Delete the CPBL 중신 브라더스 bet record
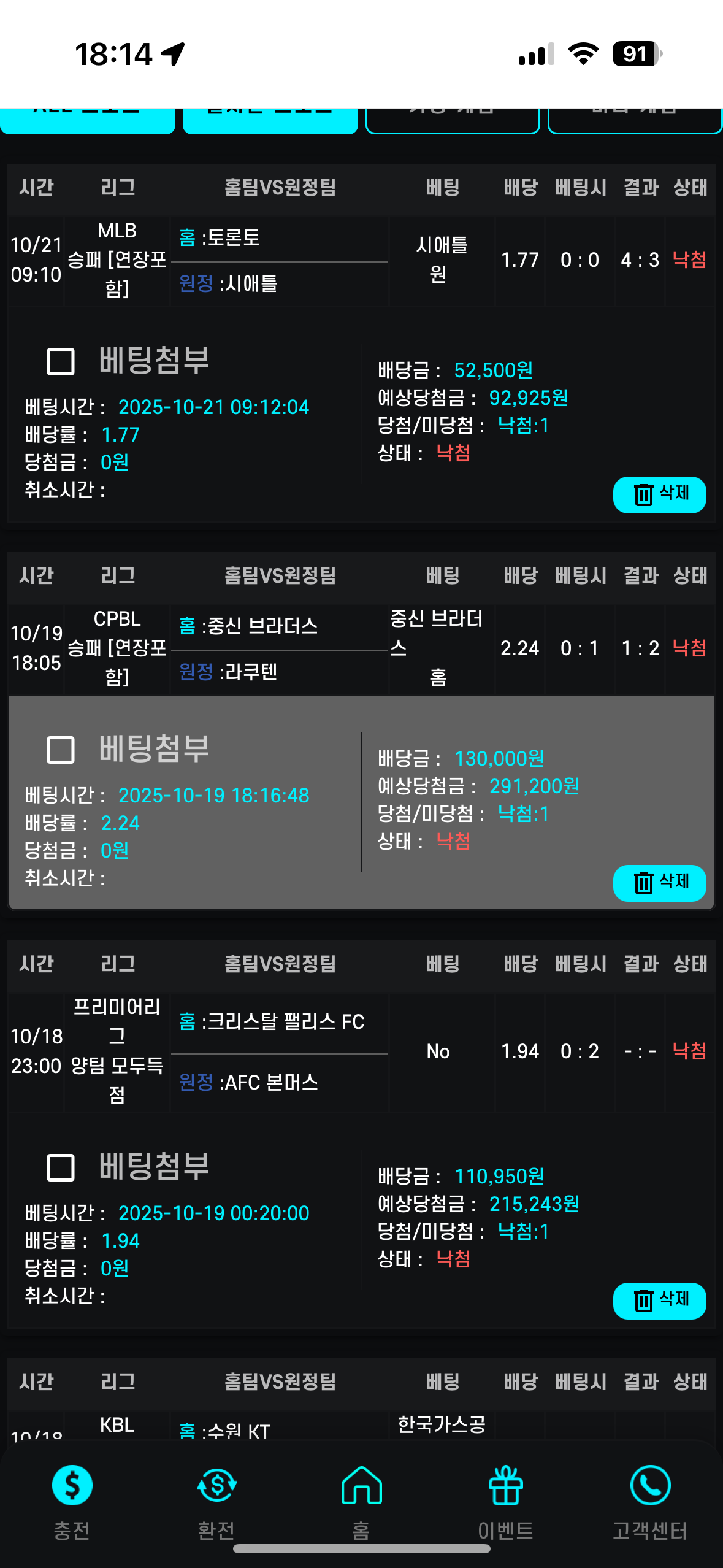723x1568 pixels. (x=659, y=883)
